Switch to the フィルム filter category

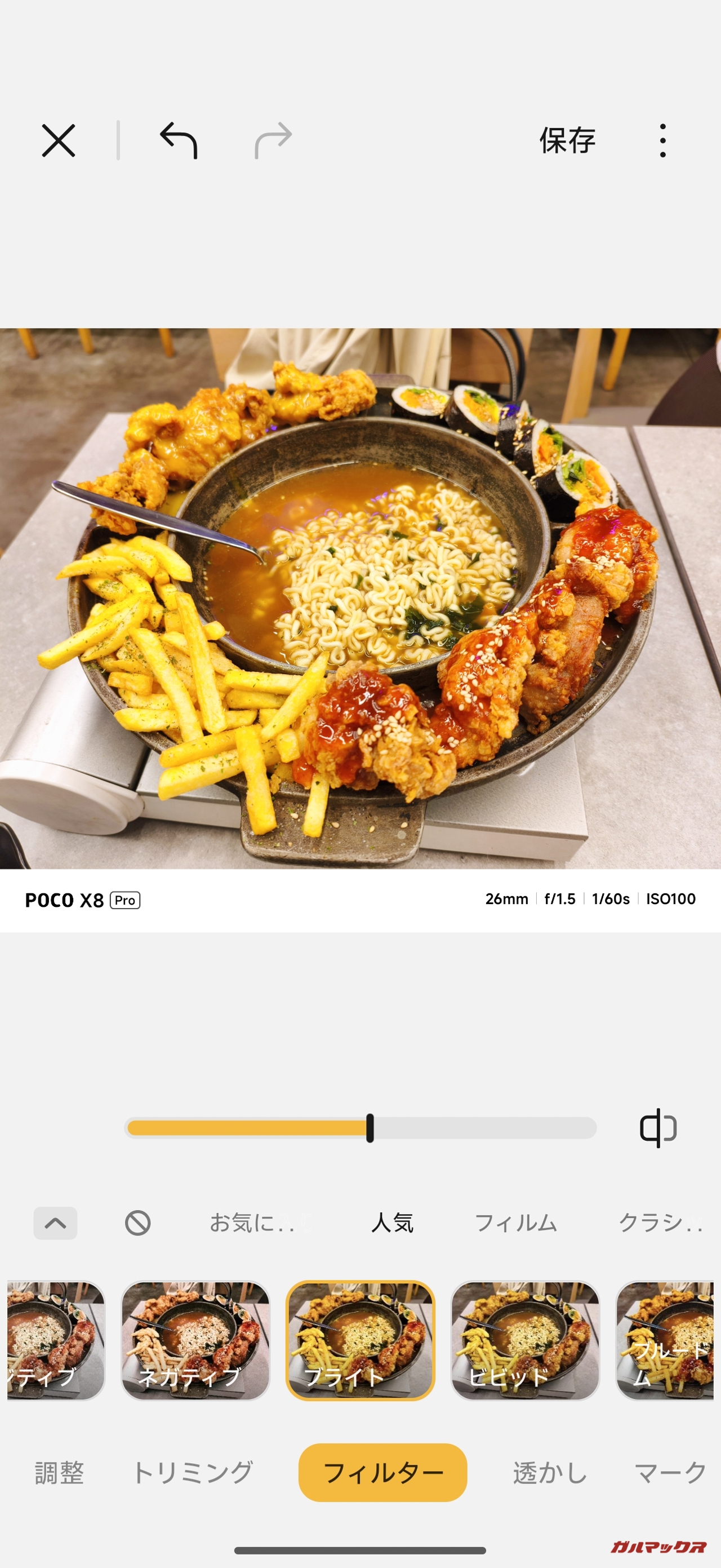[516, 1223]
